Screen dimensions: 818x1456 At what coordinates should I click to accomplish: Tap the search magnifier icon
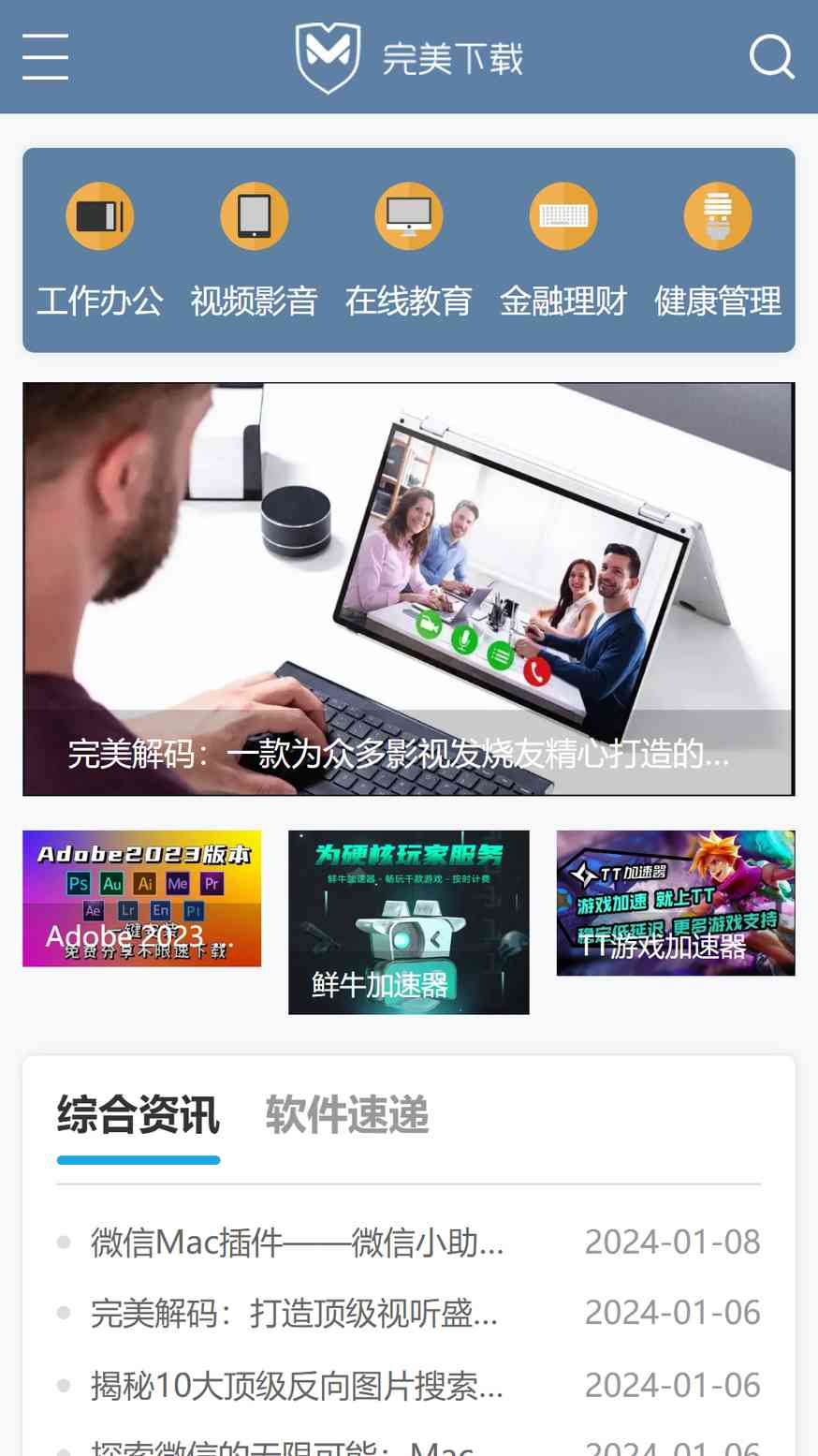point(772,57)
